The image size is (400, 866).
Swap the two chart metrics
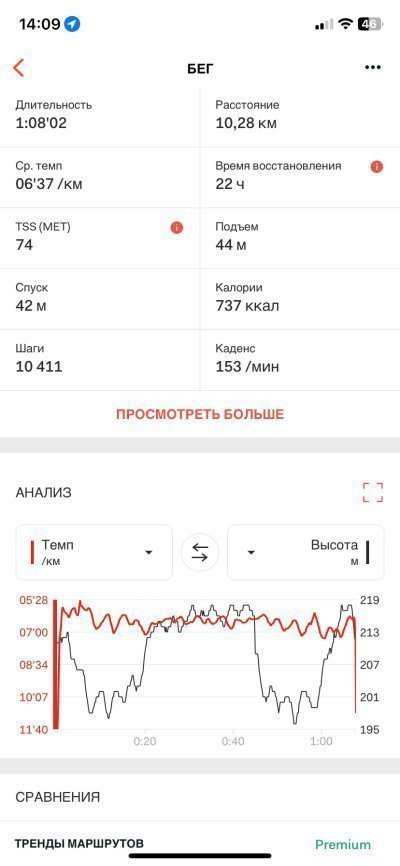(200, 552)
